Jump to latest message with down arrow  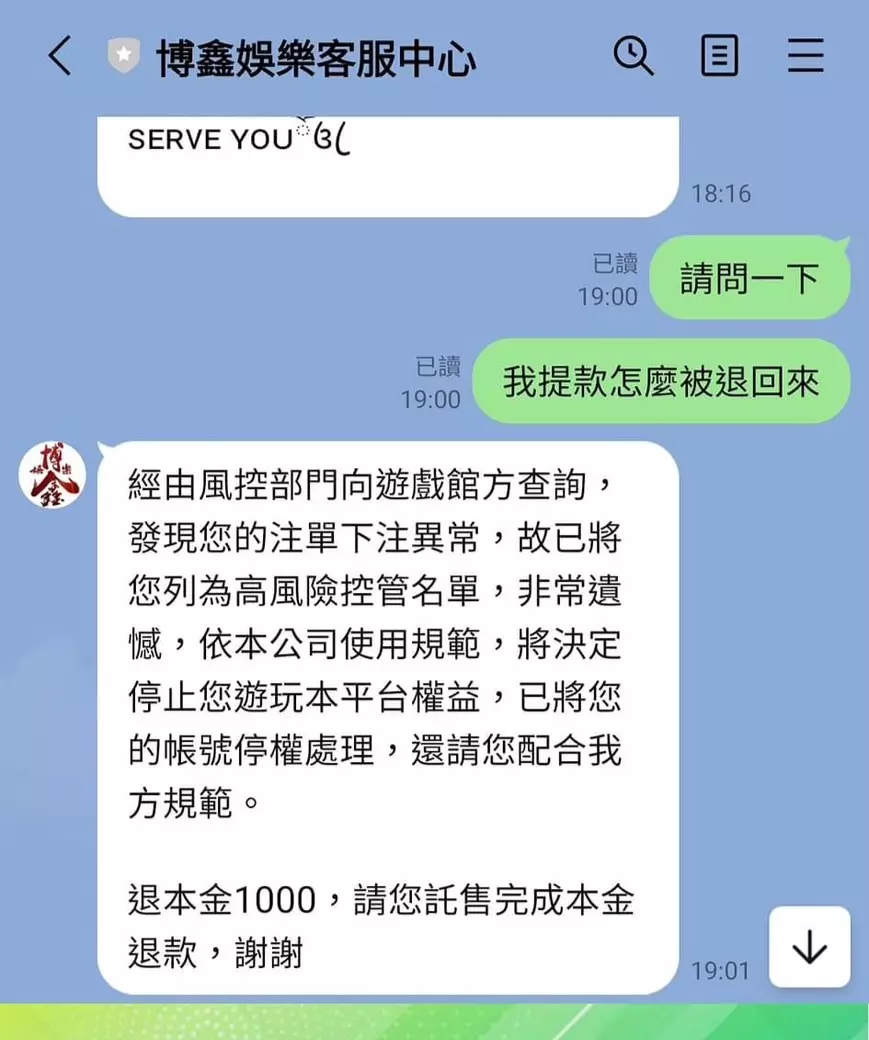point(809,947)
